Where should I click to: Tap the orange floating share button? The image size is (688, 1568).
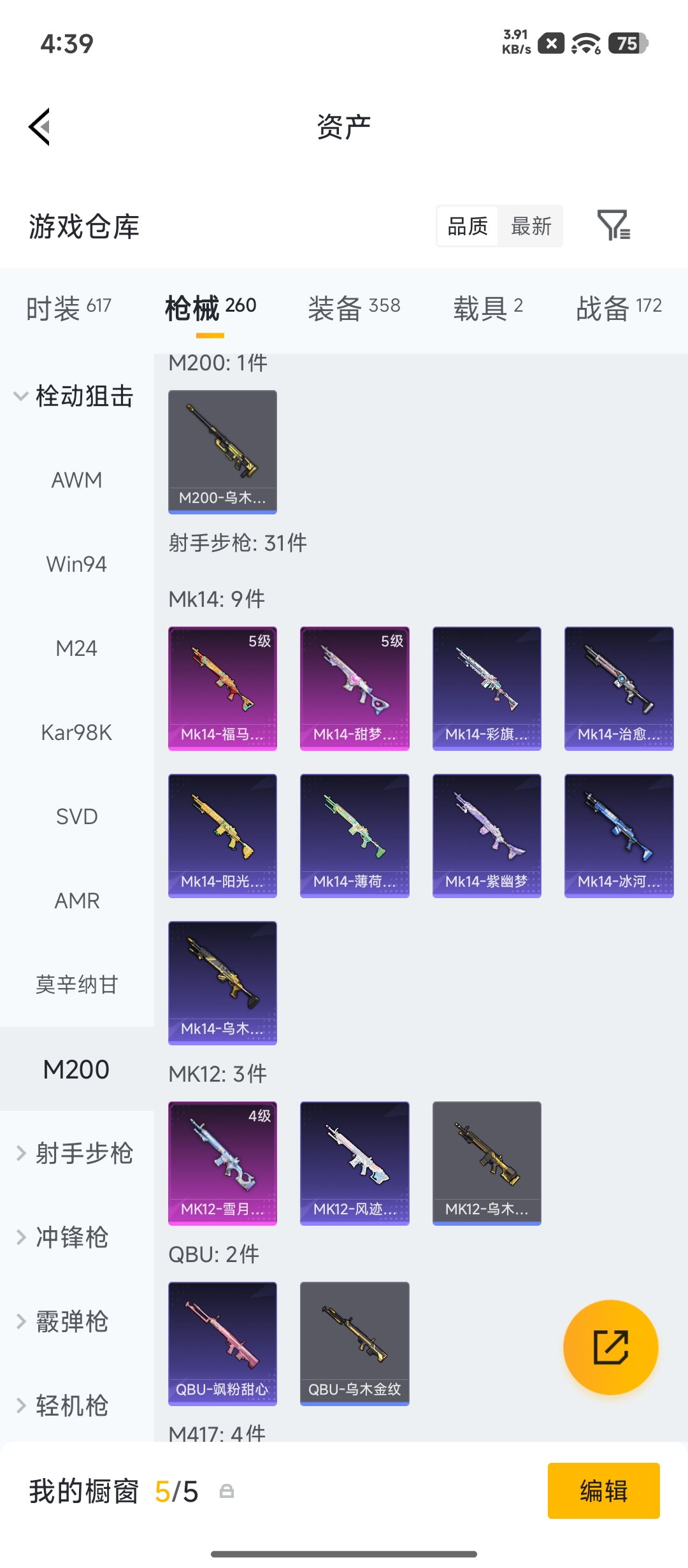pos(610,1347)
